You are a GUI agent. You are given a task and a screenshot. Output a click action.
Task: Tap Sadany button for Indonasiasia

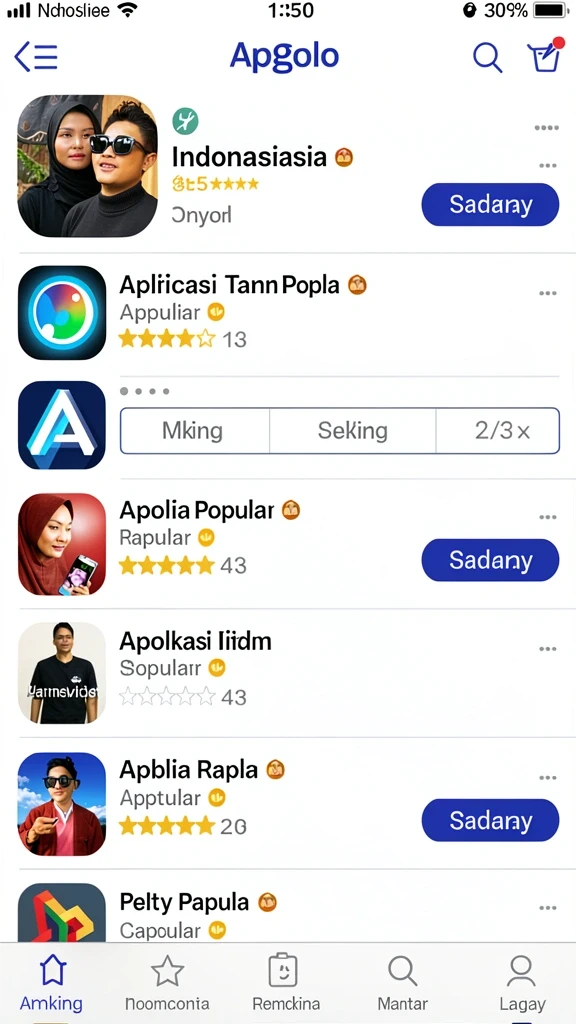[490, 204]
